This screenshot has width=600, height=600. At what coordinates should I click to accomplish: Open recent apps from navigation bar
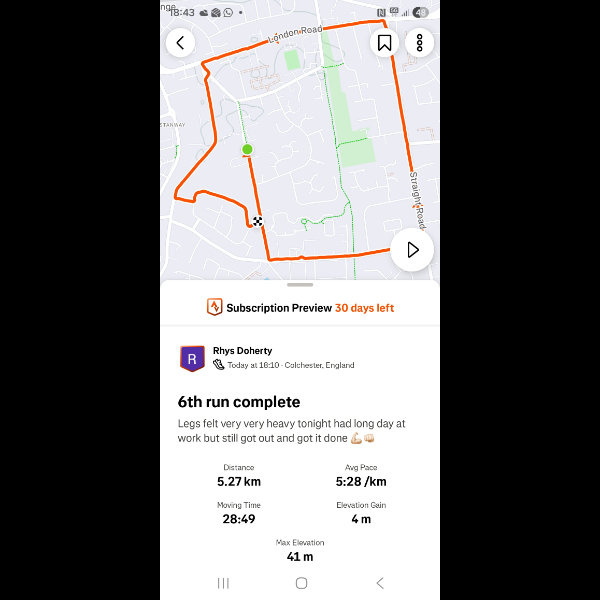[223, 583]
